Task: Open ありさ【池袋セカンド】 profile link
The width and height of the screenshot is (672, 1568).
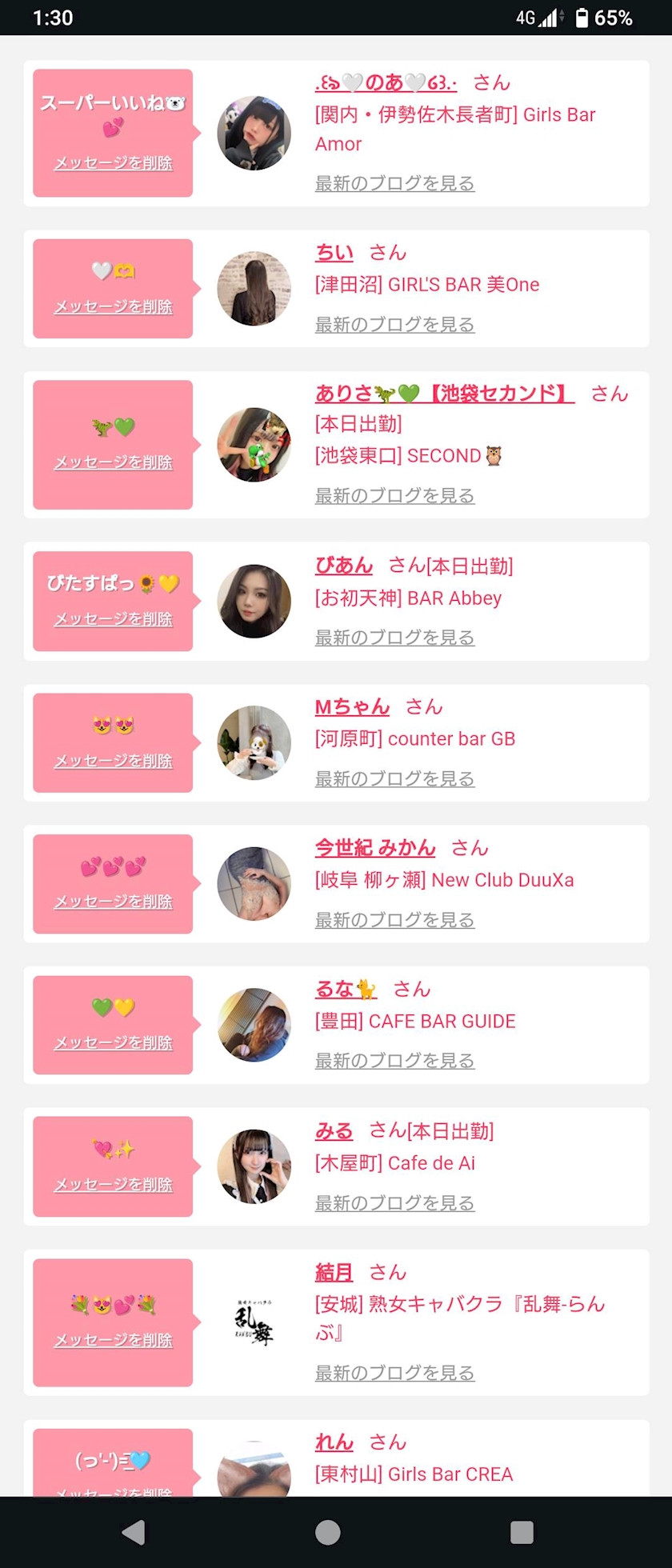Action: [444, 394]
